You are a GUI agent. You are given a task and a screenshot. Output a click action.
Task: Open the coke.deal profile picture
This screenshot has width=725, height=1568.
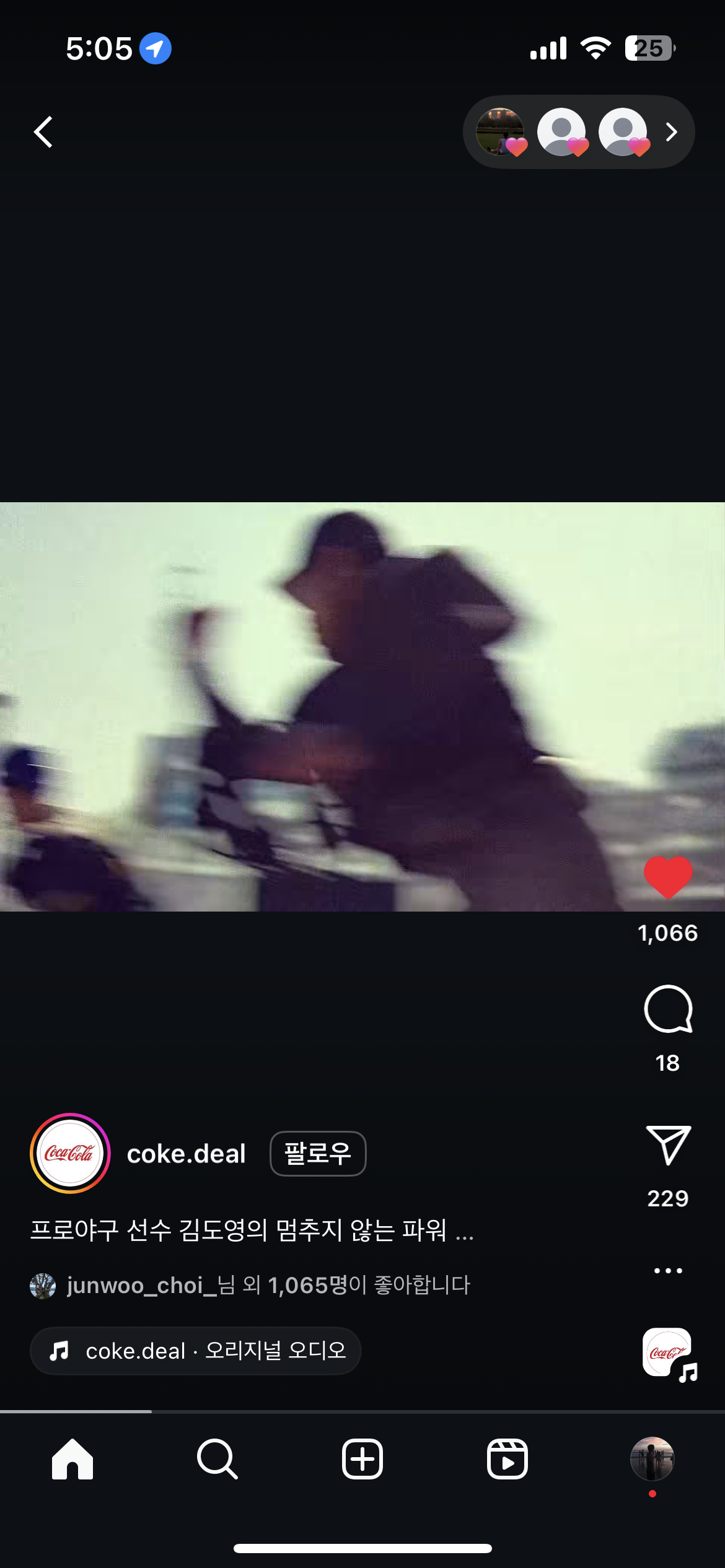click(x=70, y=1153)
